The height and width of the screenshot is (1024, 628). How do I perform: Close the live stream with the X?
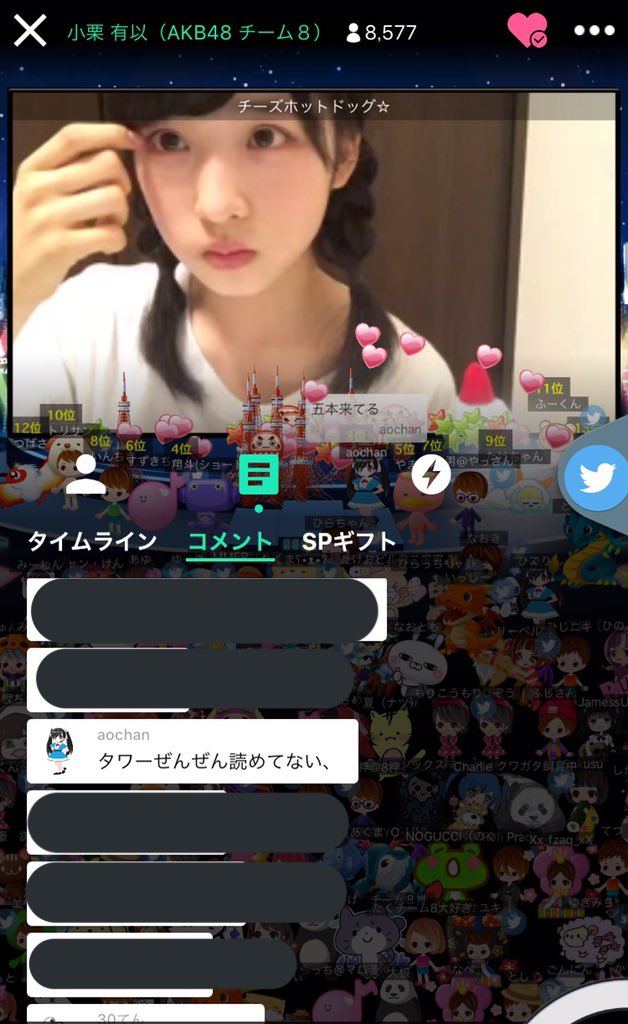pyautogui.click(x=30, y=31)
